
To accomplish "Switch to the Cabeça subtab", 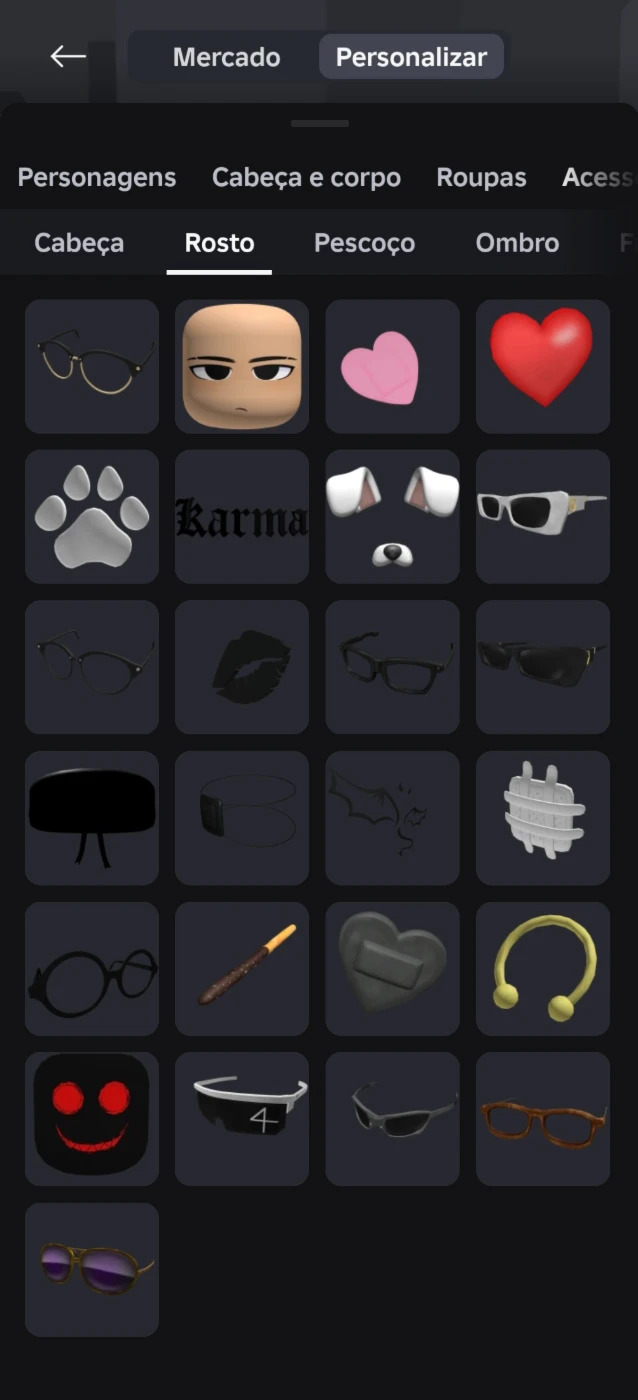I will coord(79,243).
